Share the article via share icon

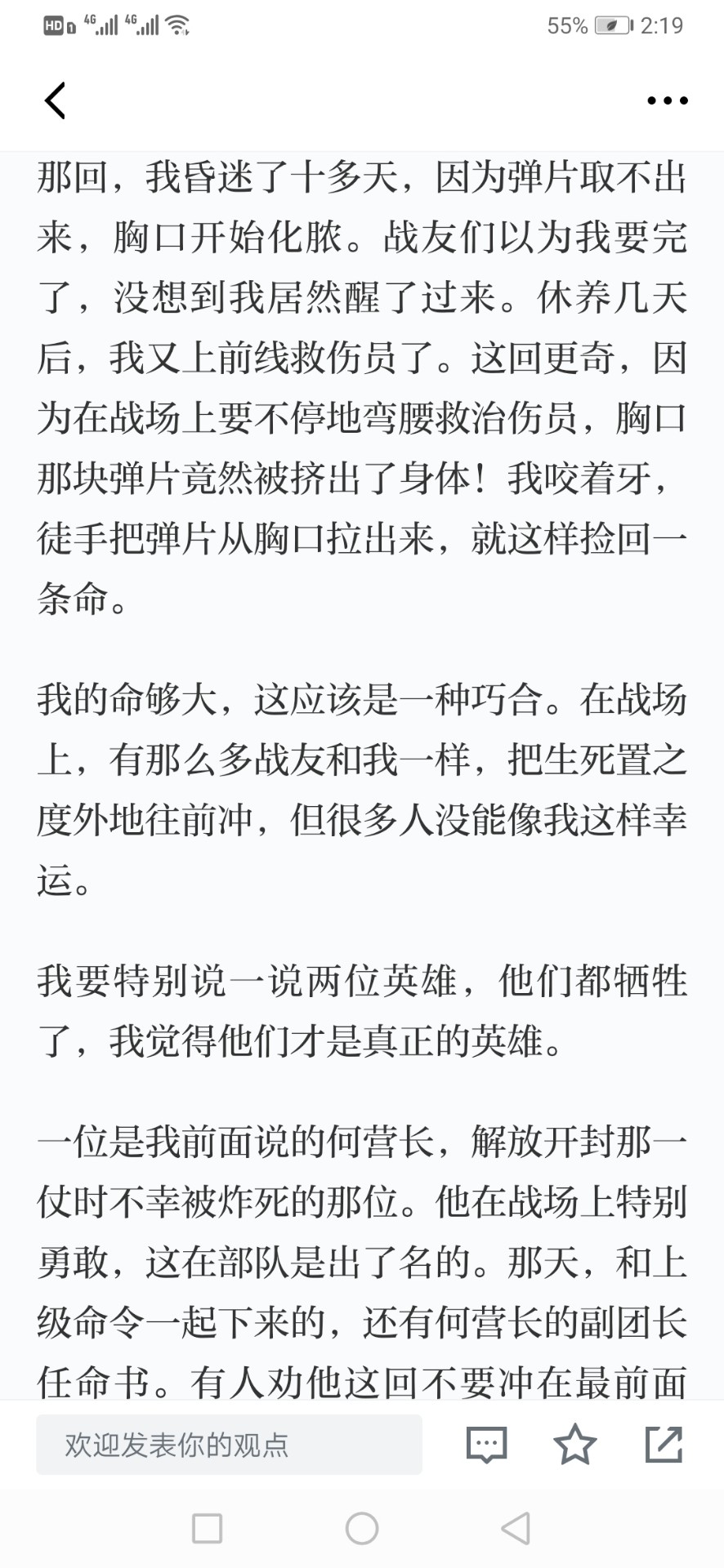click(x=664, y=1444)
